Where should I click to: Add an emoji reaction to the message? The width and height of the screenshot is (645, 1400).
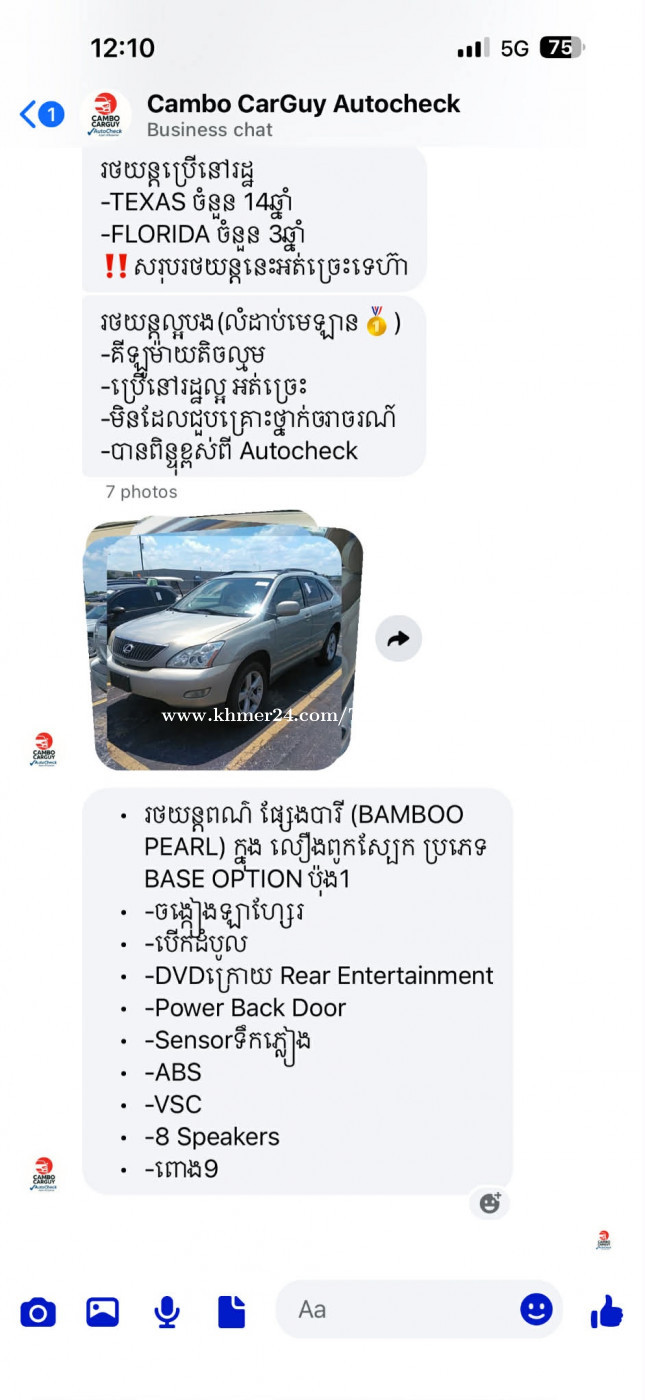click(x=490, y=1203)
